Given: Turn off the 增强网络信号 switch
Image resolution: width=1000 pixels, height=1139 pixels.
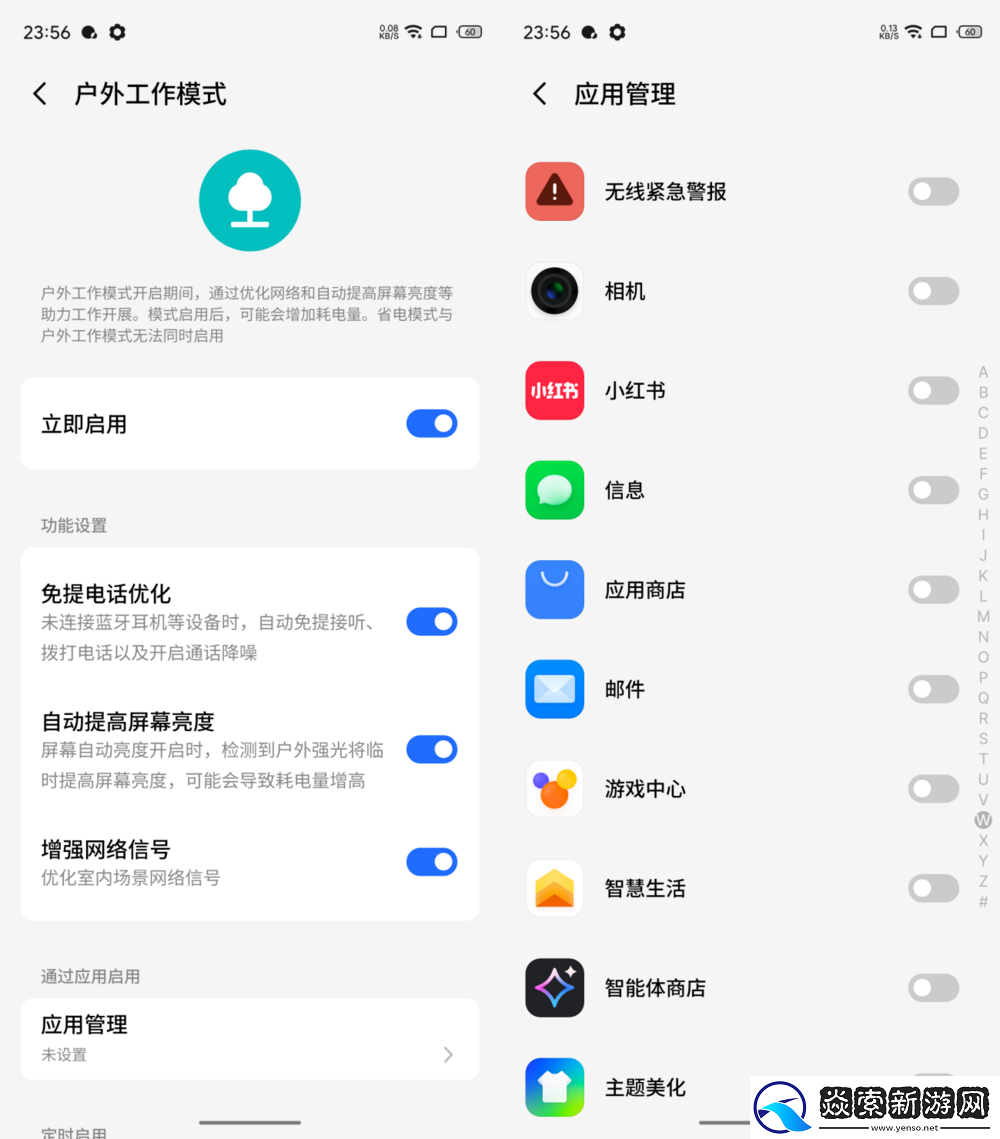Looking at the screenshot, I should pos(431,861).
